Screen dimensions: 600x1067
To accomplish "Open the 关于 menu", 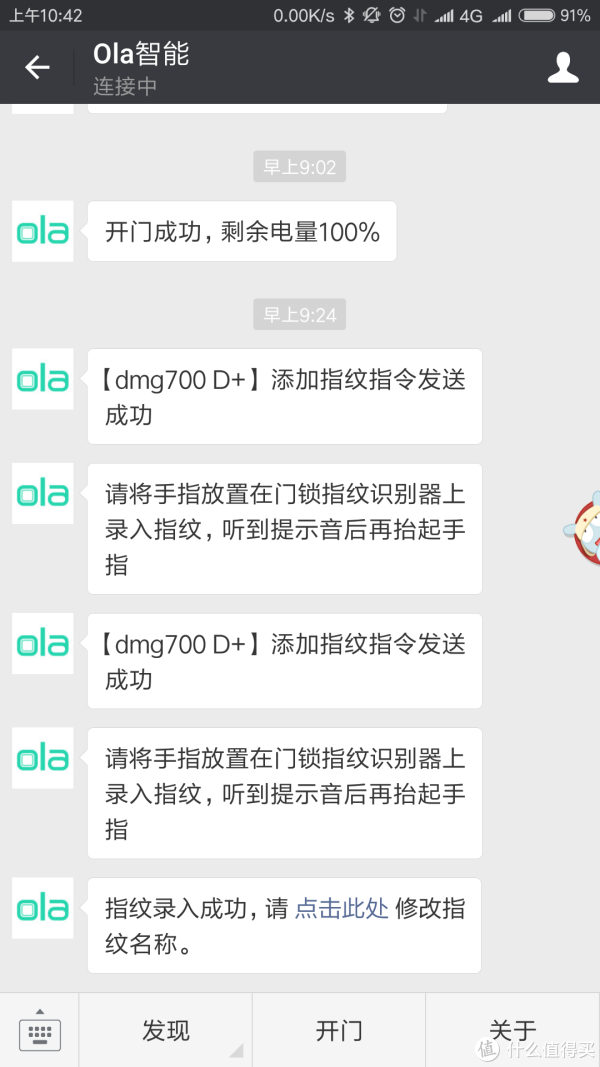I will tap(512, 1030).
